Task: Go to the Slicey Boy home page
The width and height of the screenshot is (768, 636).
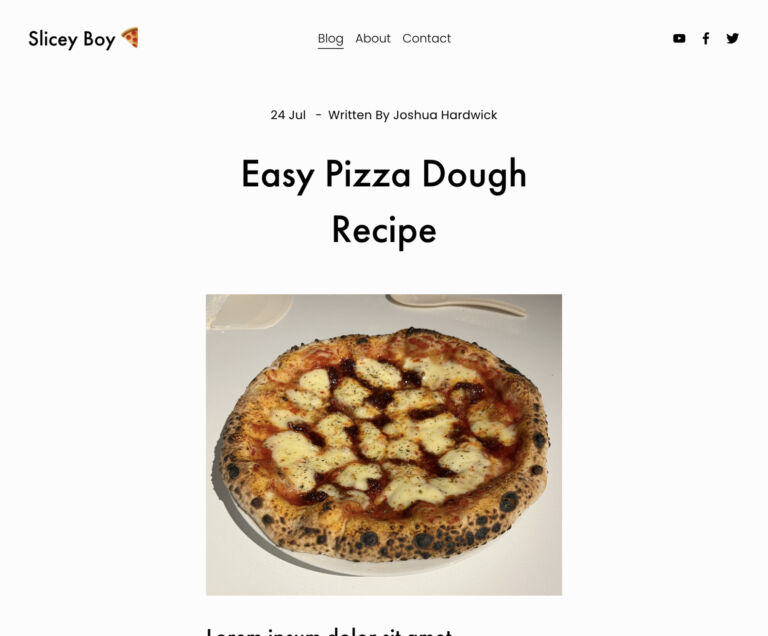Action: [82, 39]
